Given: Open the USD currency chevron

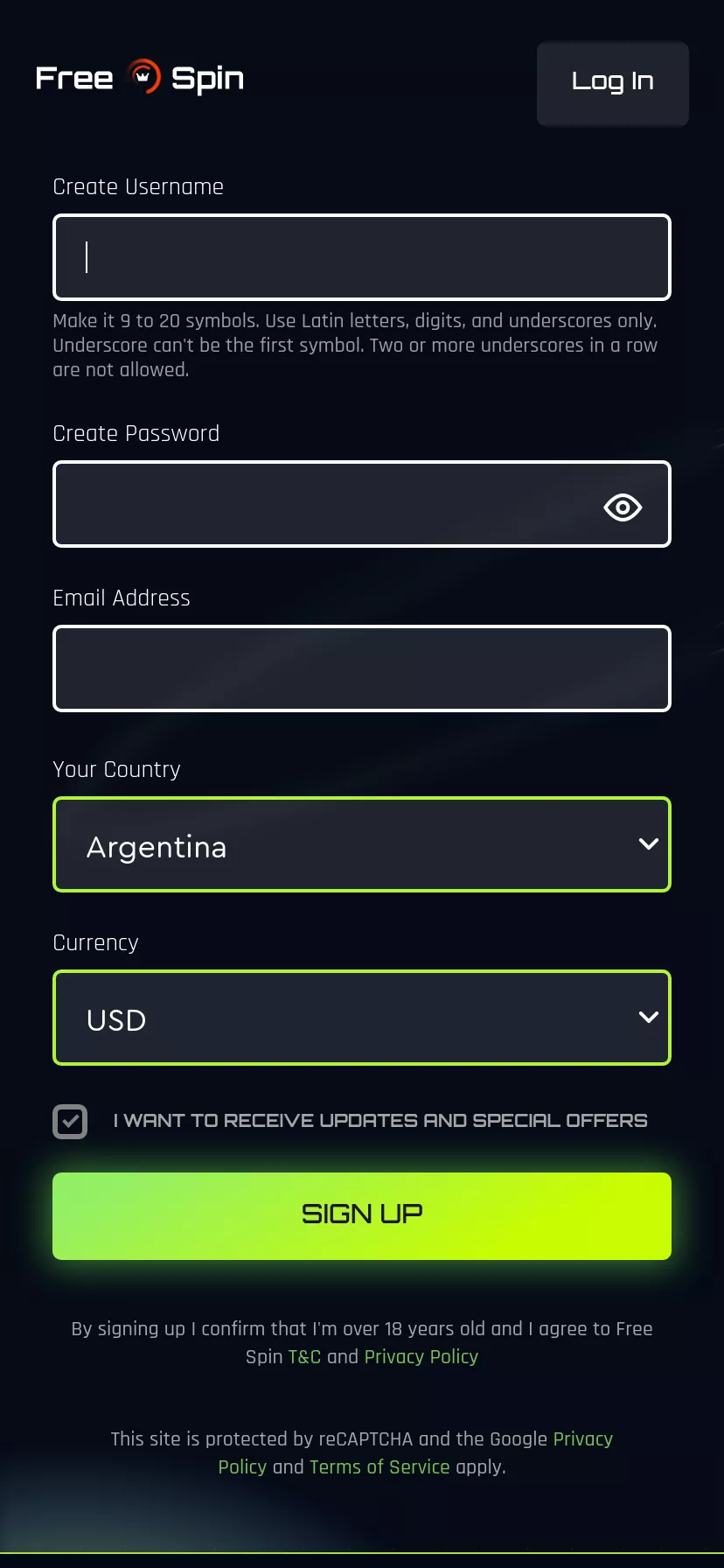Looking at the screenshot, I should [649, 1018].
